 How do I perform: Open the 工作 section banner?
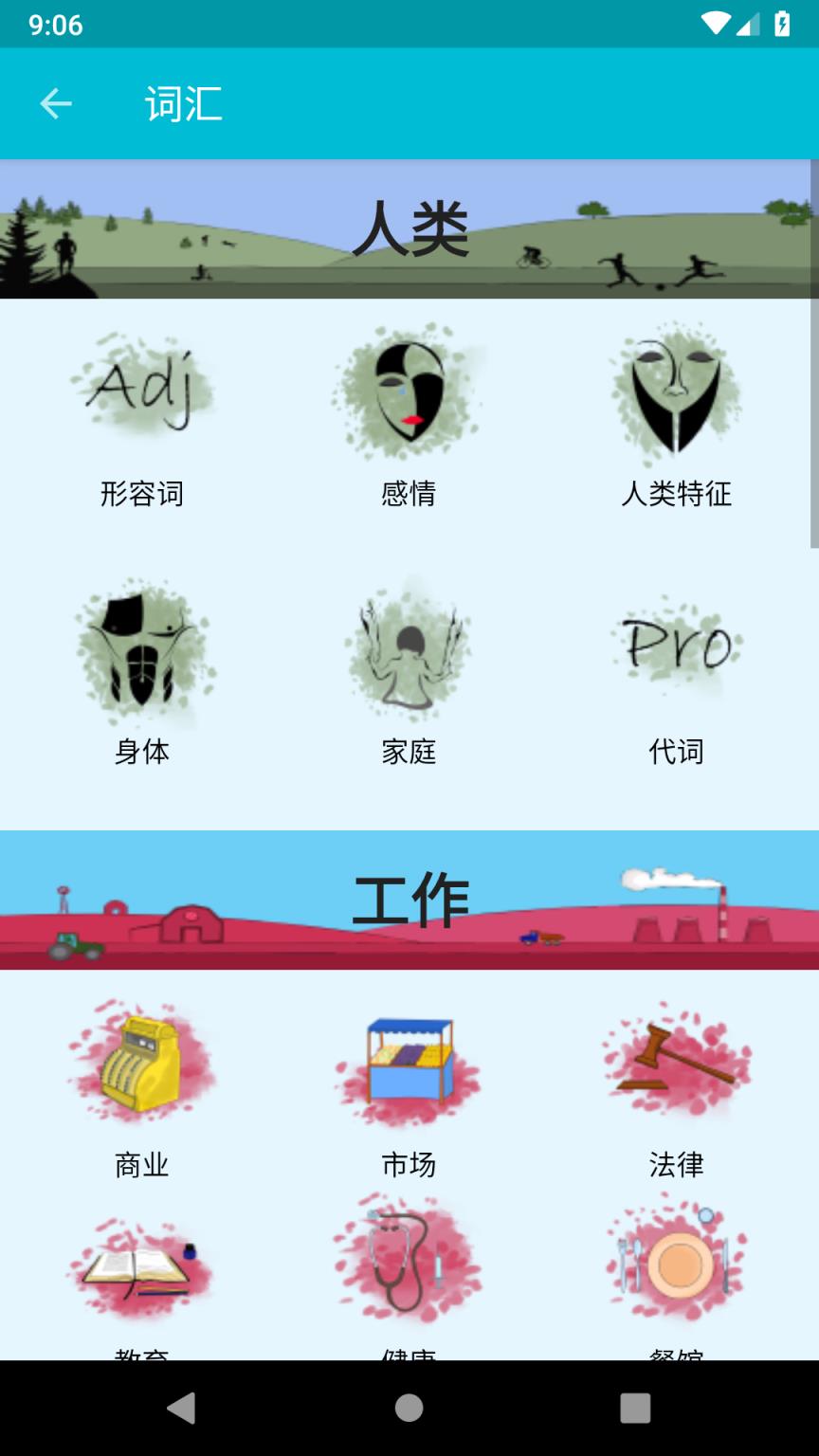click(409, 899)
